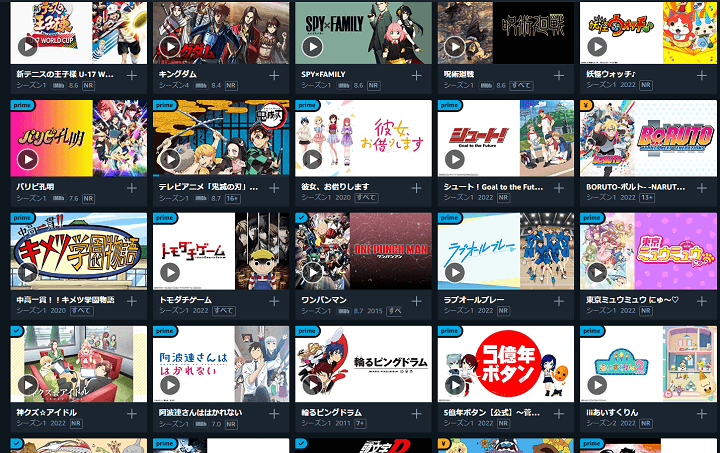Image resolution: width=720 pixels, height=453 pixels.
Task: Open the SPY×FAMILY anime tile
Action: pos(363,30)
